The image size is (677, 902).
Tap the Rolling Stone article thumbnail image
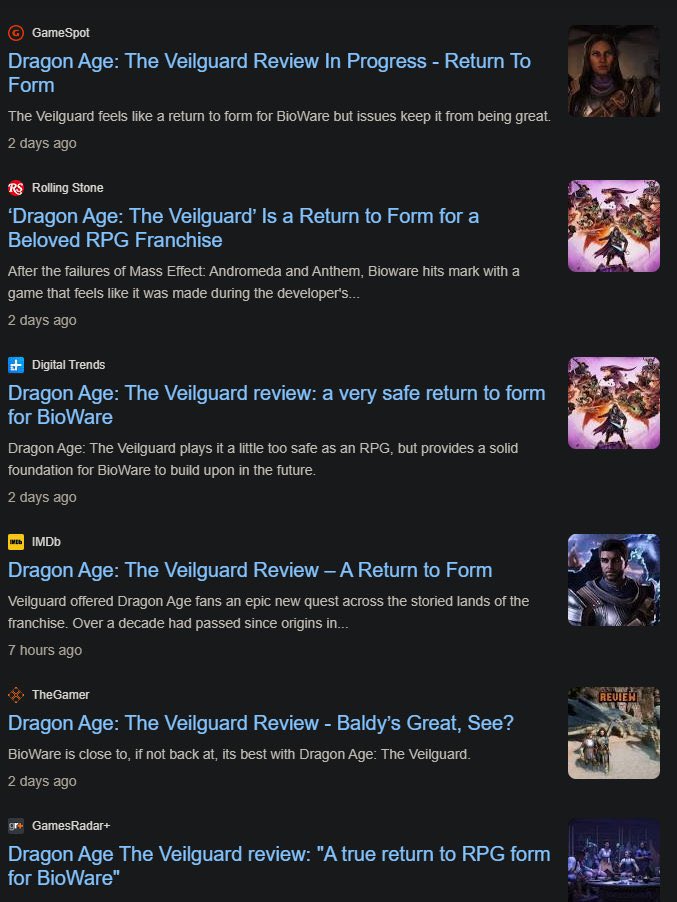point(613,226)
